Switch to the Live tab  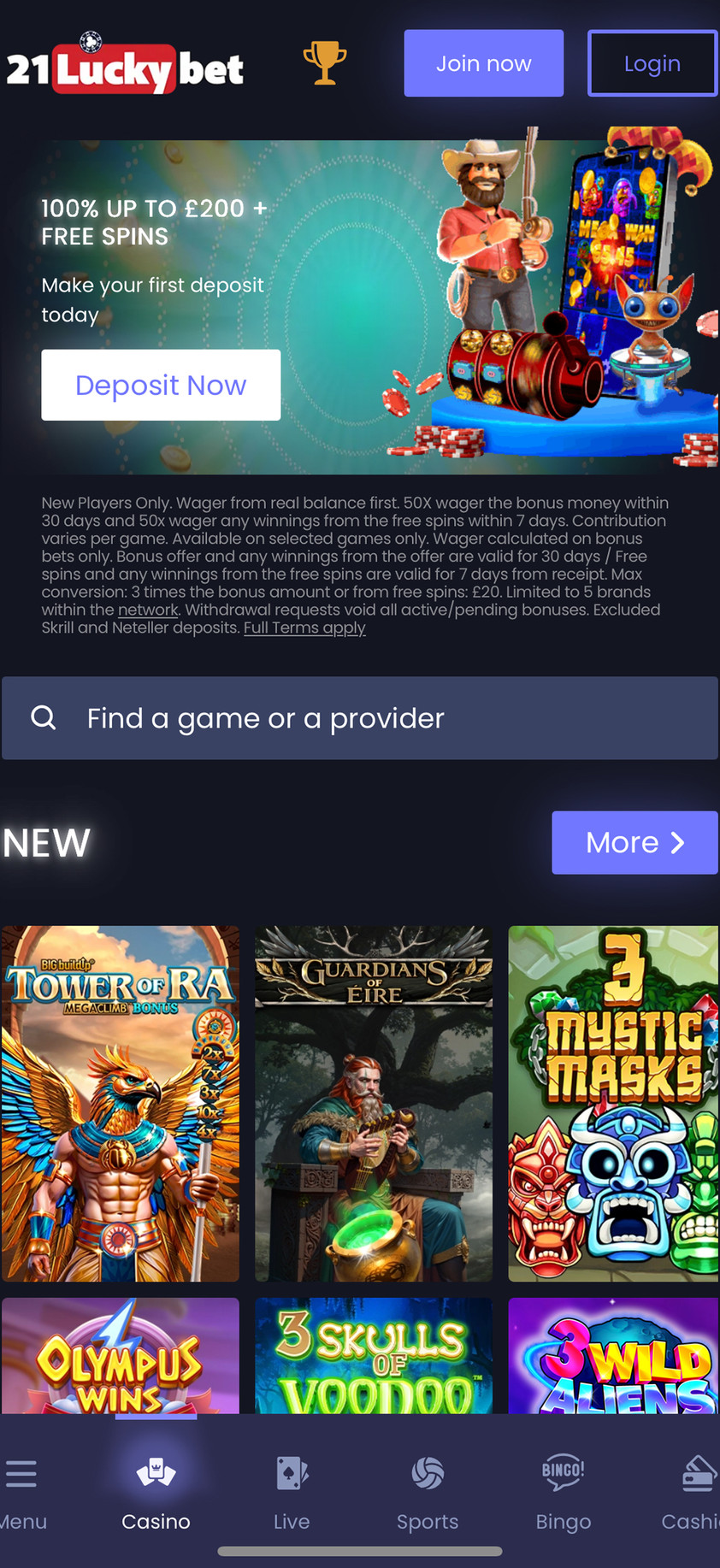coord(292,1491)
